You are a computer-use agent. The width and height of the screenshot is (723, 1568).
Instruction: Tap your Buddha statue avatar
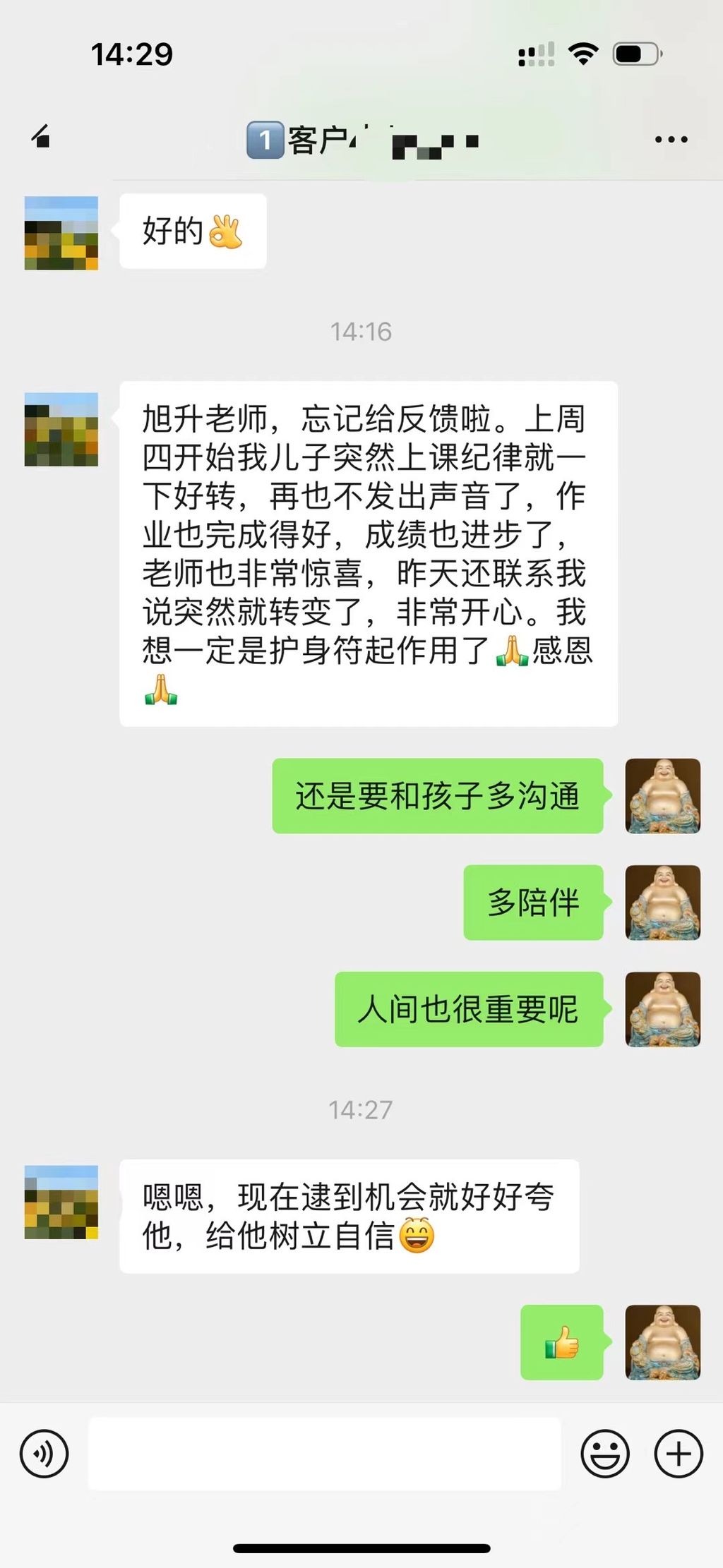tap(662, 797)
